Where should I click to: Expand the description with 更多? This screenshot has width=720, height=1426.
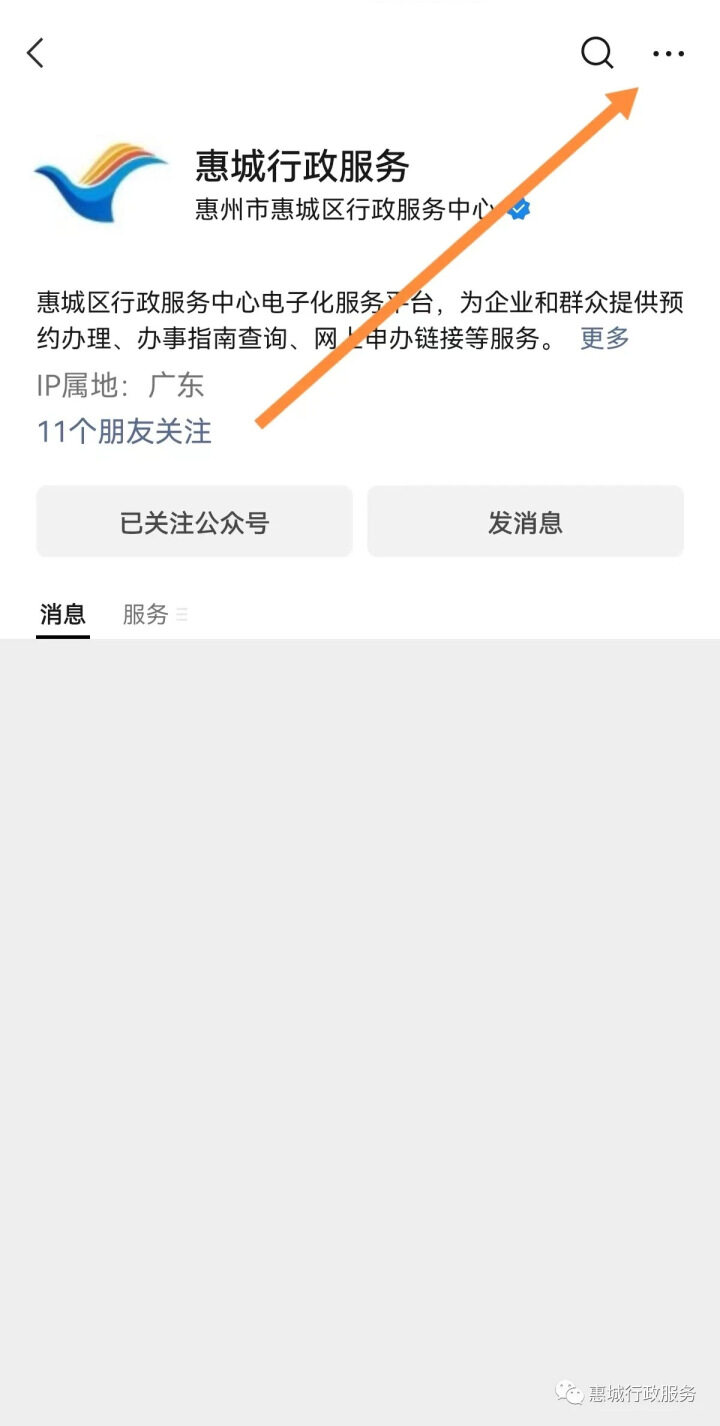coord(605,338)
